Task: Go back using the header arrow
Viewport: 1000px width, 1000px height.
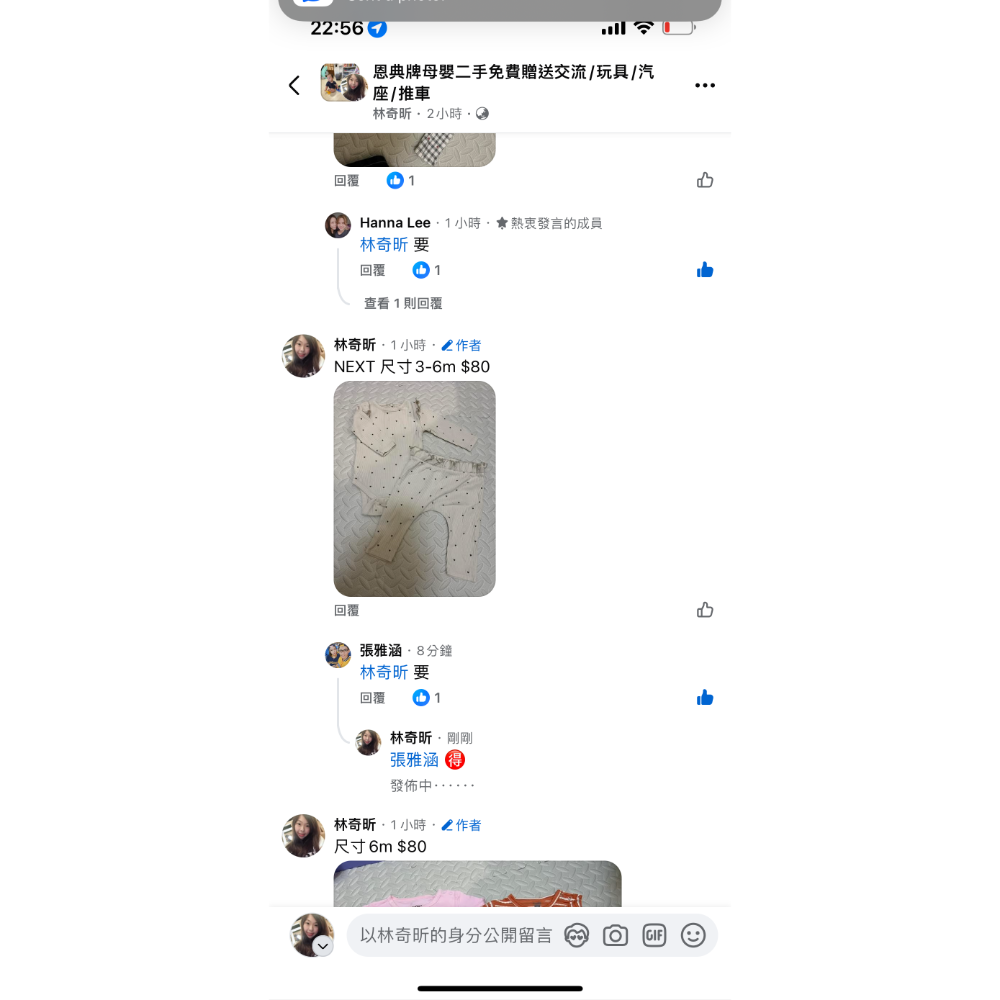Action: point(294,85)
